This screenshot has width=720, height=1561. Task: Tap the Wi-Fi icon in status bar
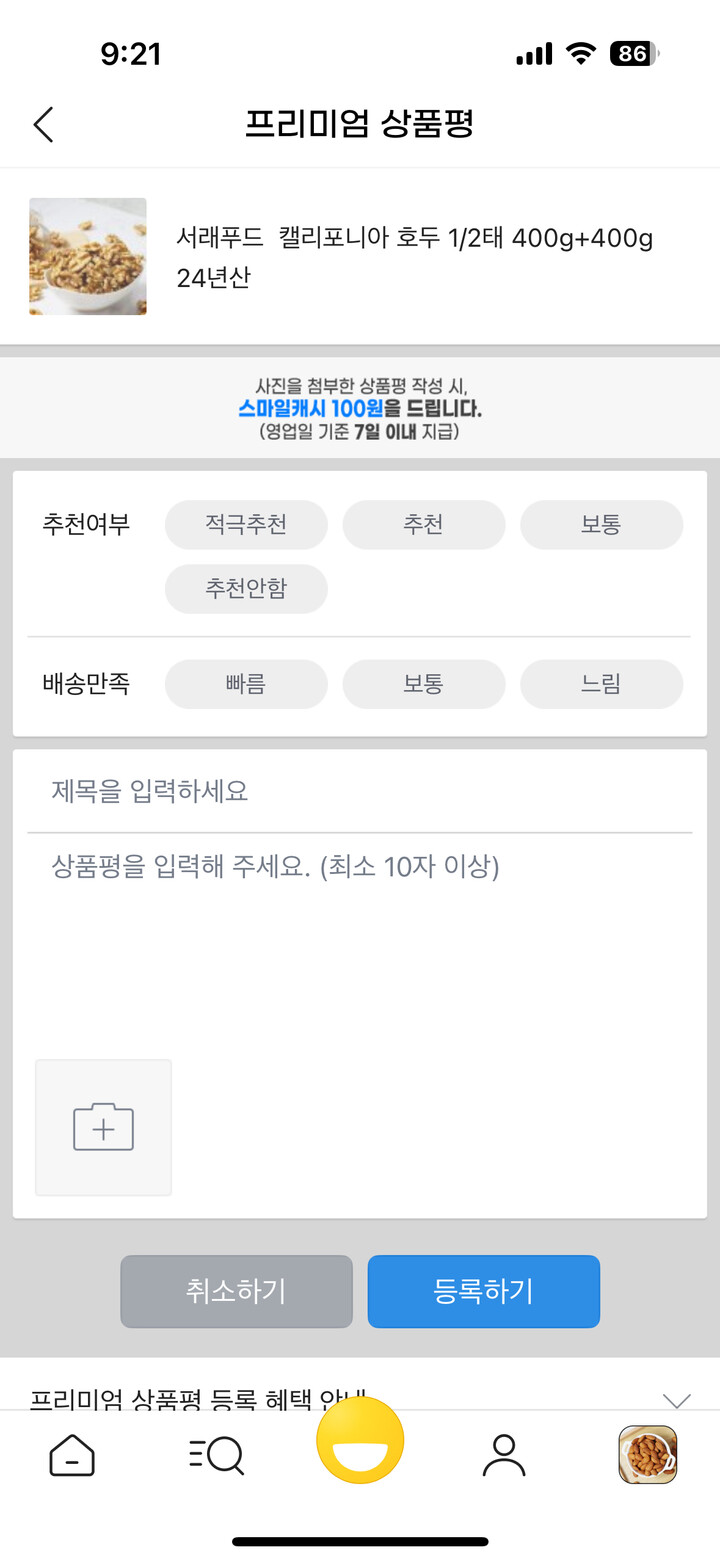tap(578, 54)
